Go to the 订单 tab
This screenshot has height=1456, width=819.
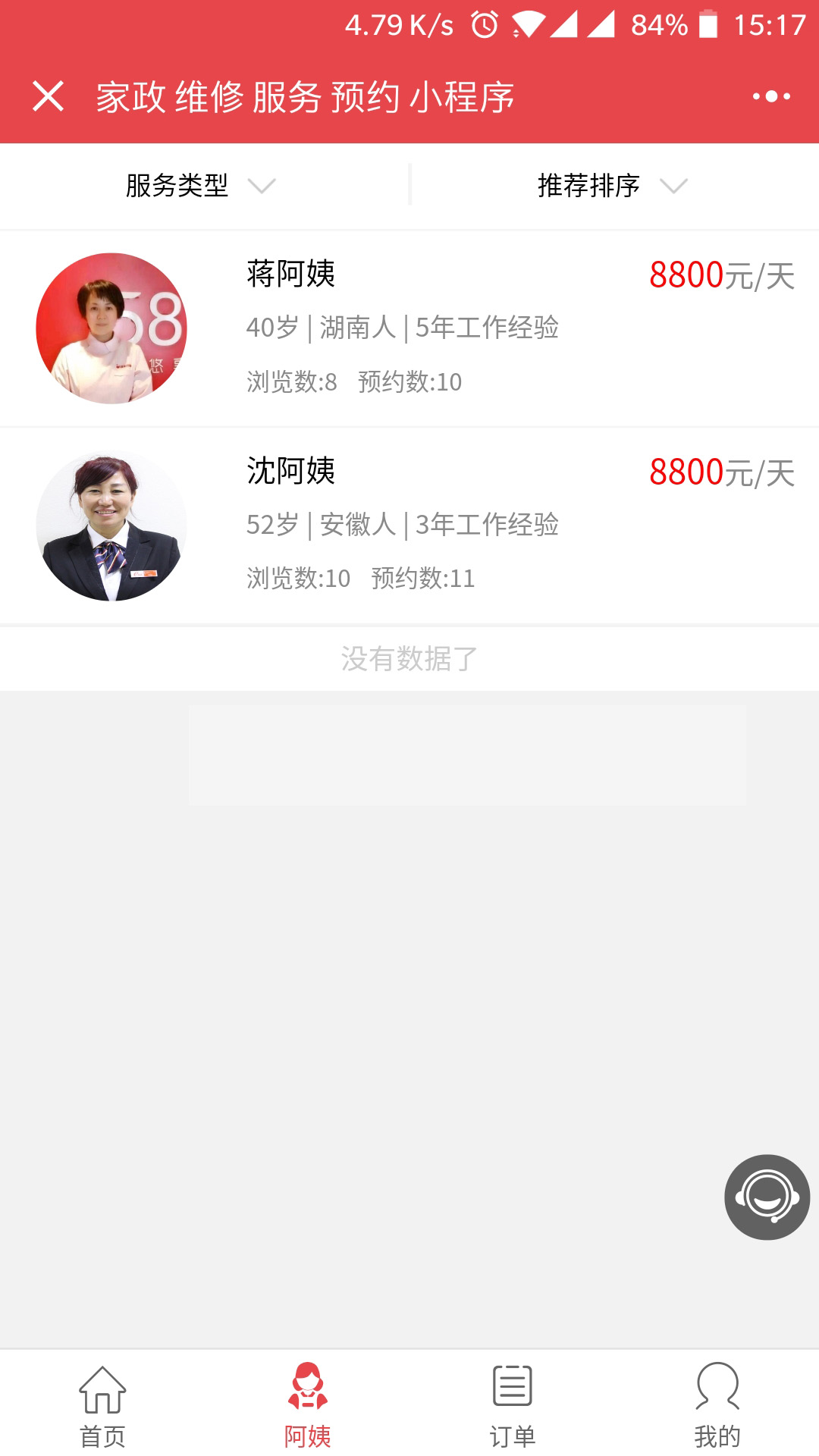(512, 1405)
